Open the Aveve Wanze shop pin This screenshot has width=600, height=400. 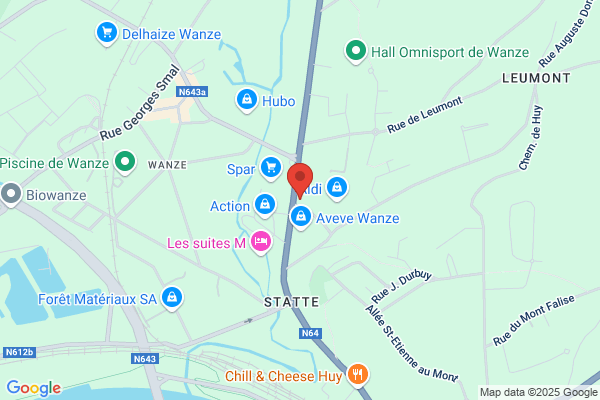point(301,217)
